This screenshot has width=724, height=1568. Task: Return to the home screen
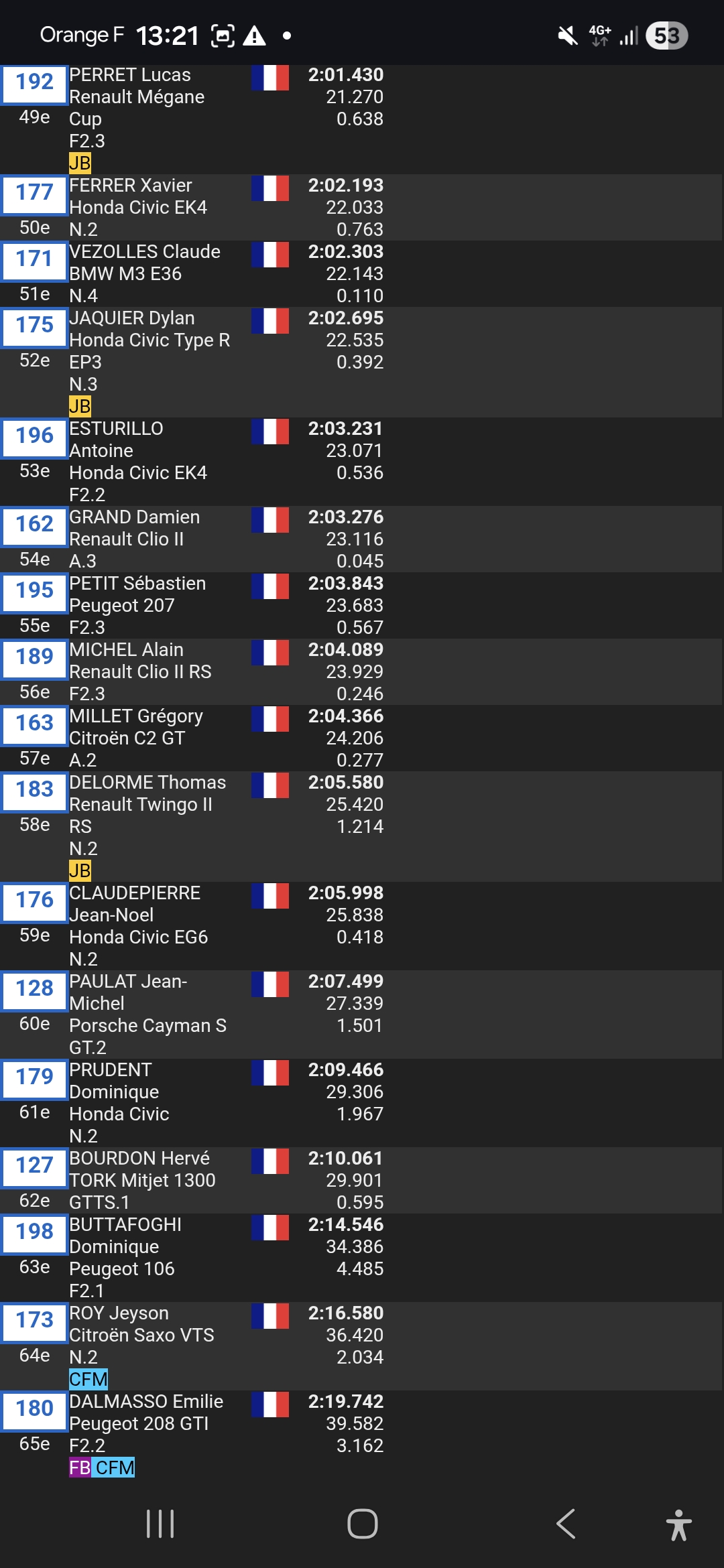click(362, 1524)
